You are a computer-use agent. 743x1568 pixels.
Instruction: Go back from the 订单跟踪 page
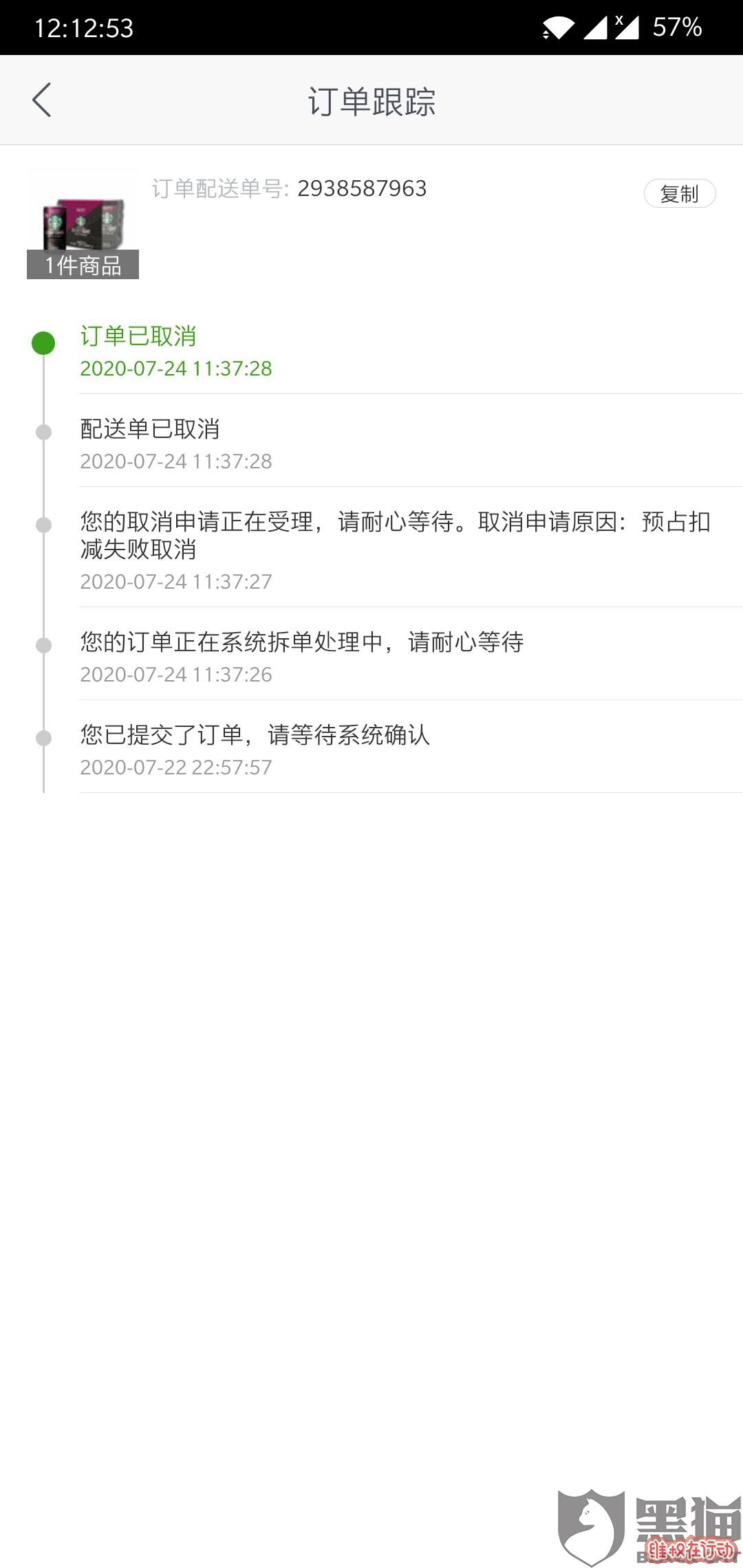42,100
